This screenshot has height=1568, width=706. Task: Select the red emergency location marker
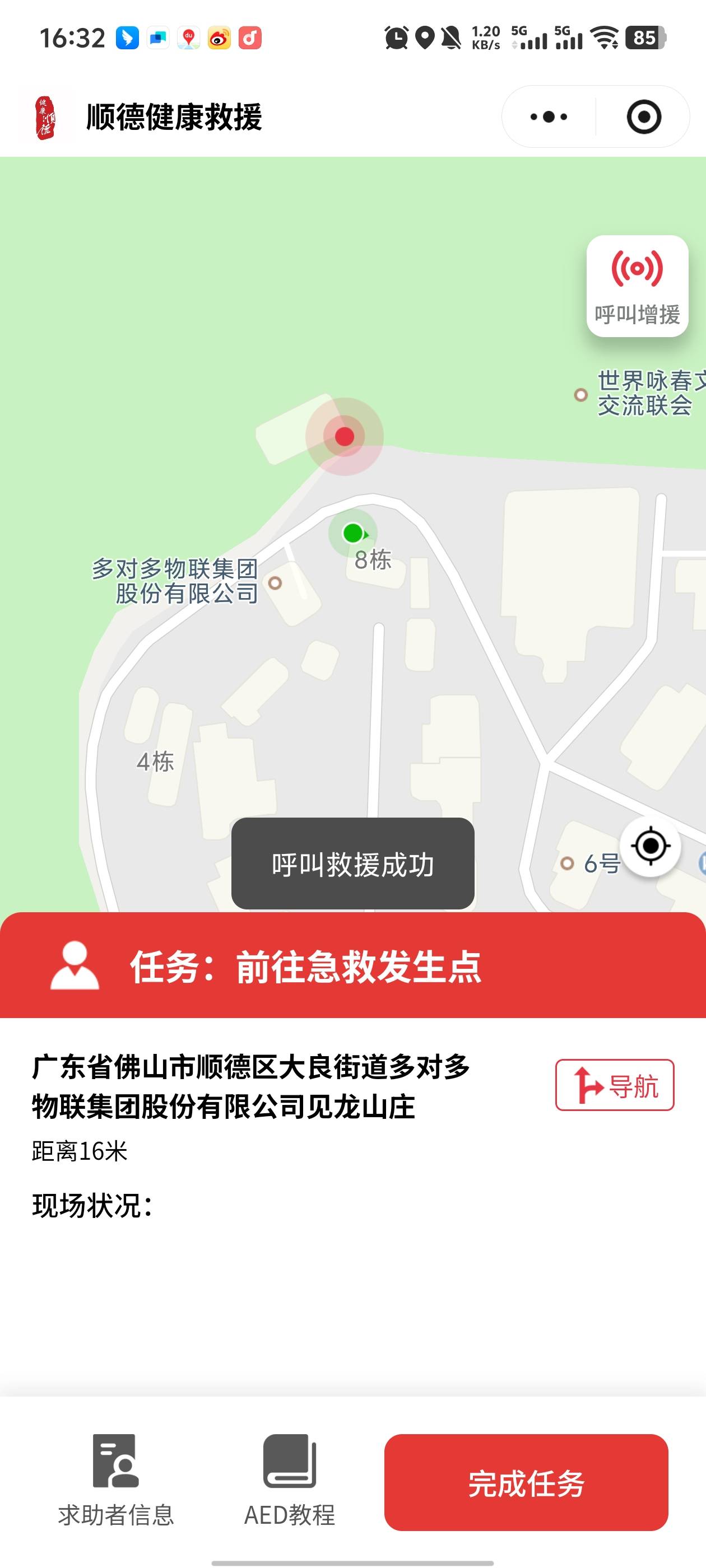pyautogui.click(x=345, y=436)
